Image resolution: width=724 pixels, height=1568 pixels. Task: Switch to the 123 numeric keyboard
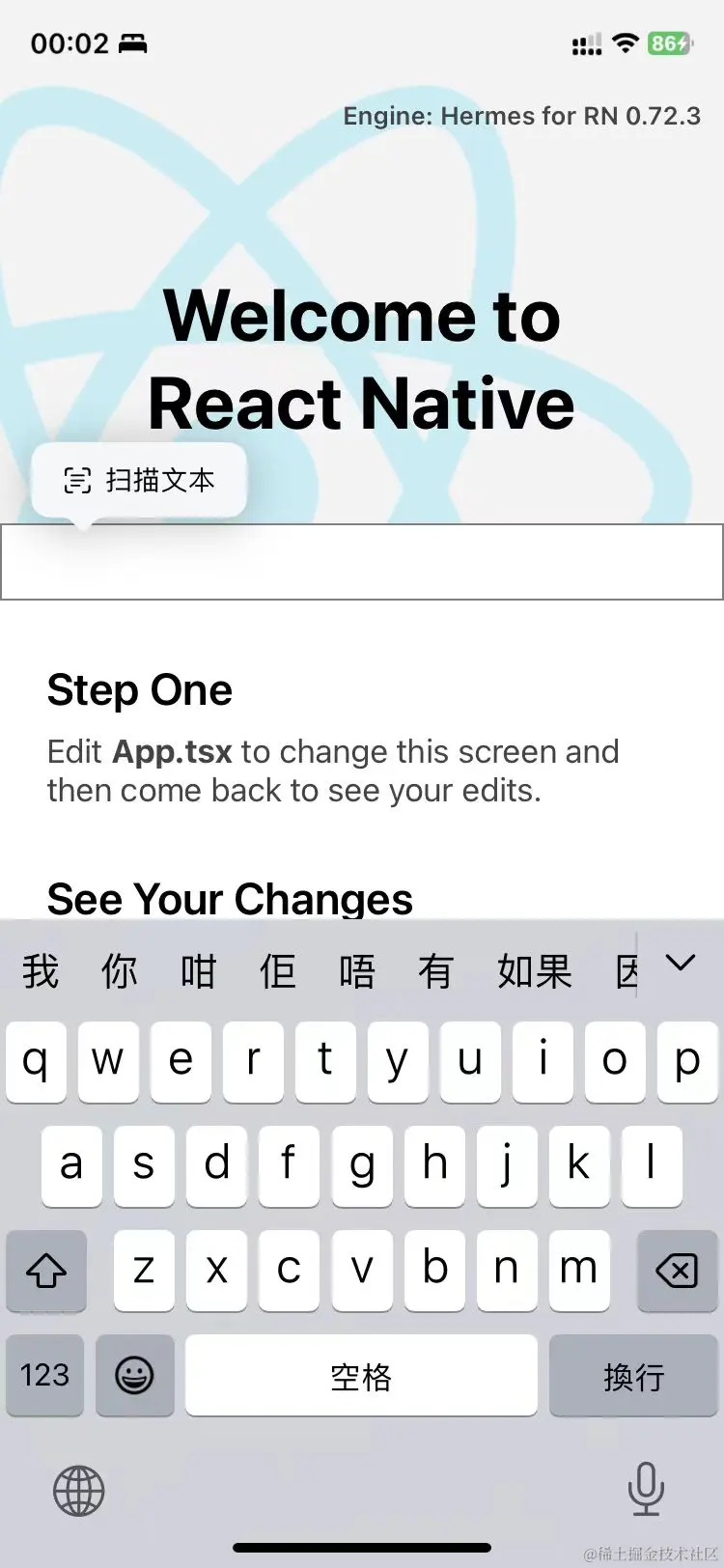coord(45,1375)
